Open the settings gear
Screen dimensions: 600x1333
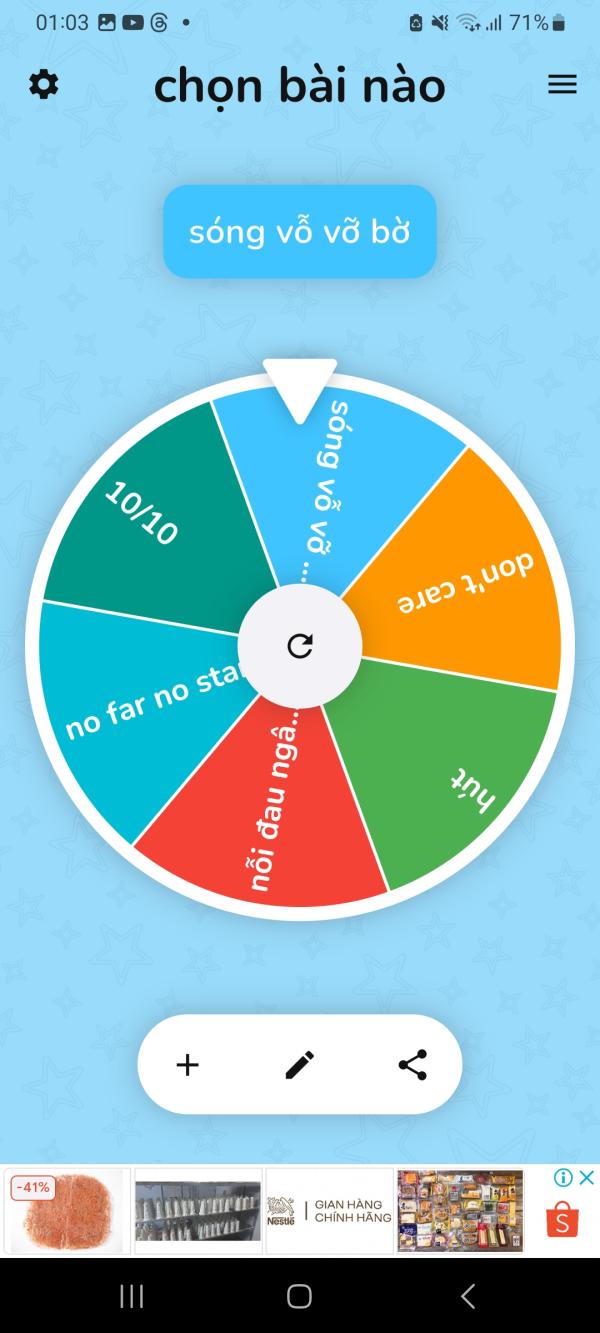click(44, 85)
